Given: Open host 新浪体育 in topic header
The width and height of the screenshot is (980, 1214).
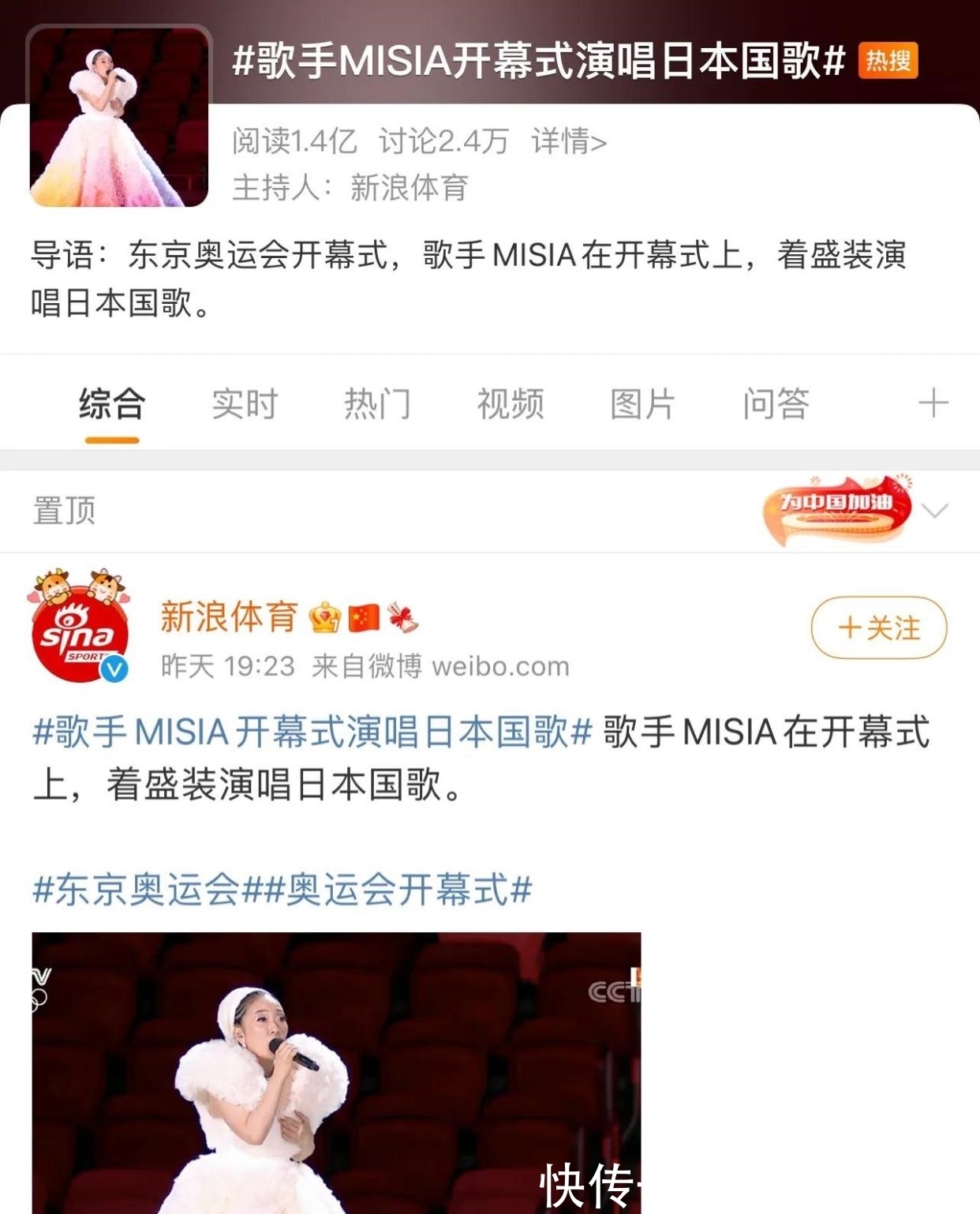Looking at the screenshot, I should [x=409, y=188].
